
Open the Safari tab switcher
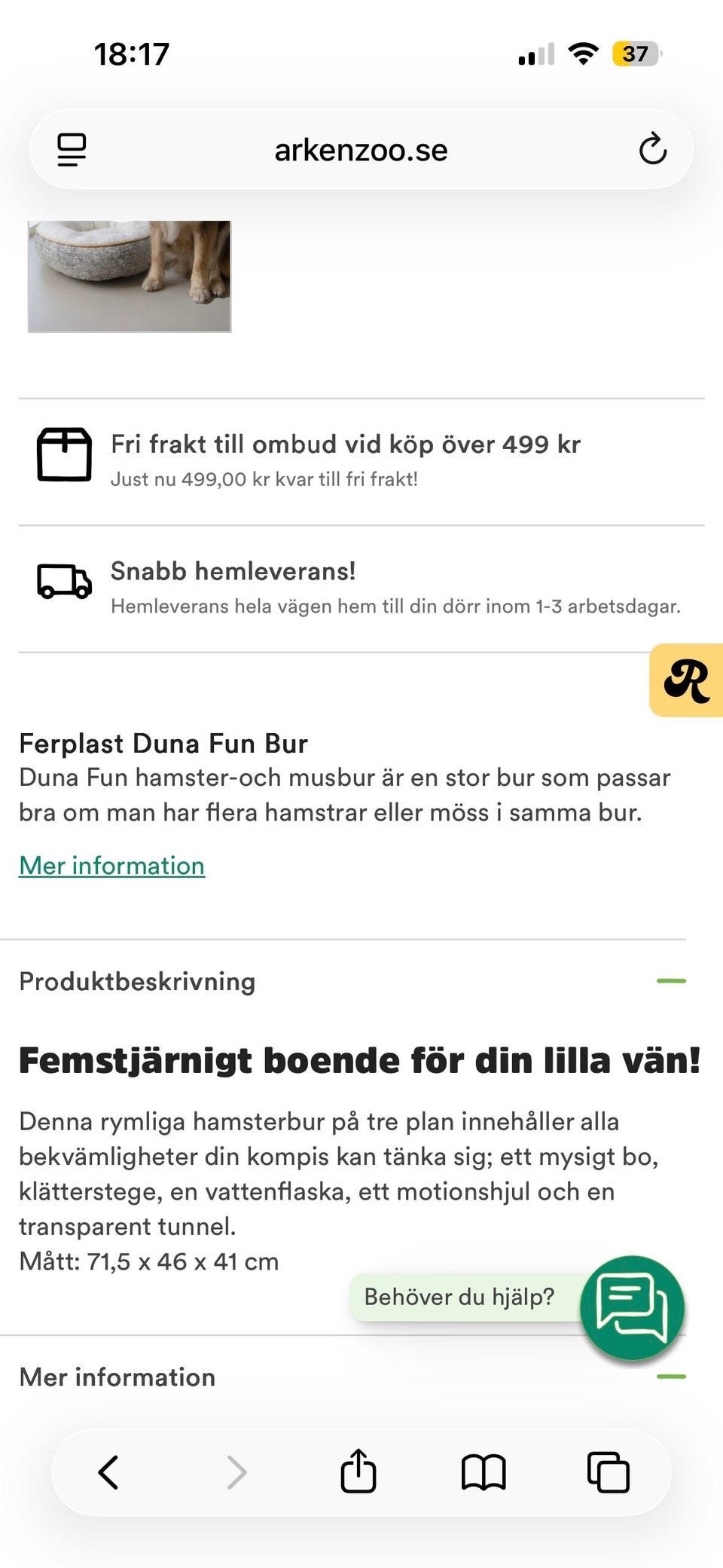point(607,1471)
